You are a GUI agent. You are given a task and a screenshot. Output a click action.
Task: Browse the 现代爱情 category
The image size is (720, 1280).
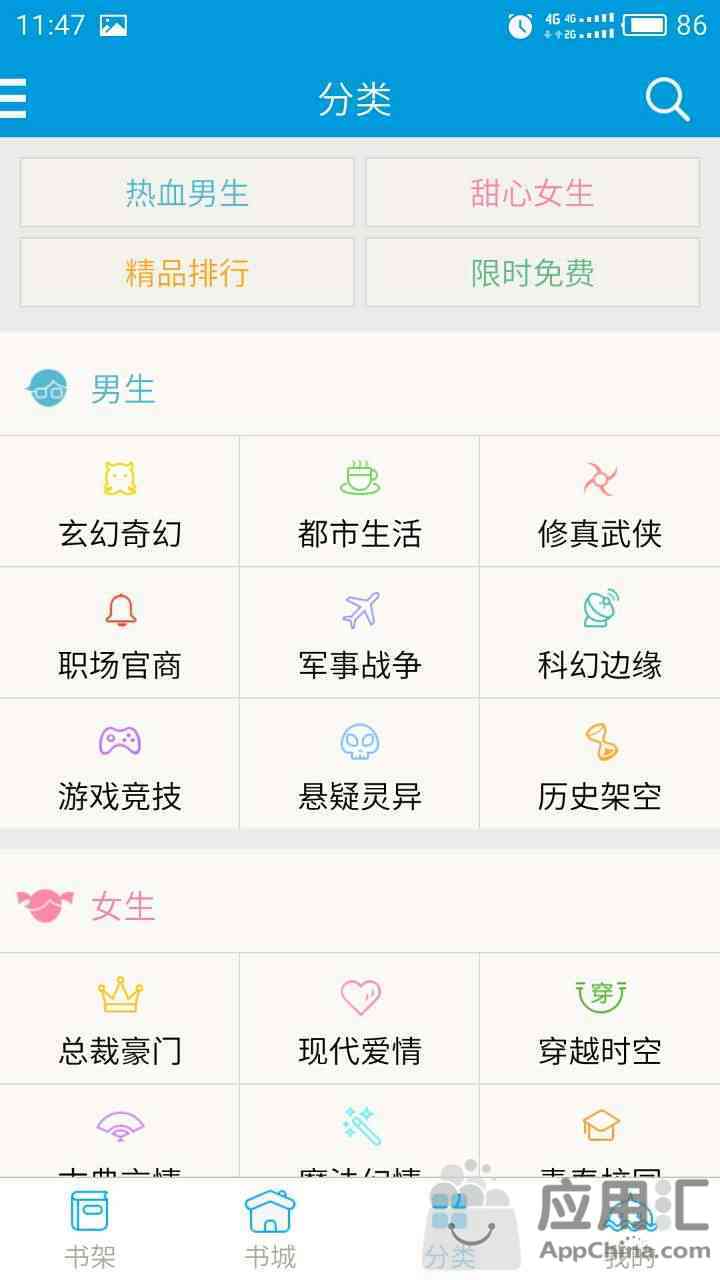[x=360, y=1019]
